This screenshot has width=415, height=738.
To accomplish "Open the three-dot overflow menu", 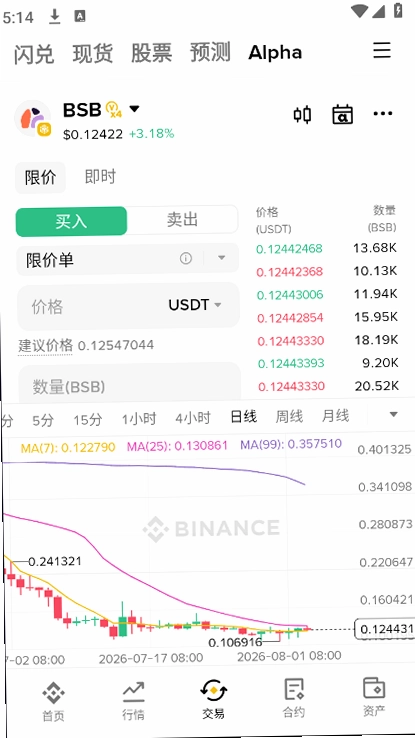I will [383, 113].
